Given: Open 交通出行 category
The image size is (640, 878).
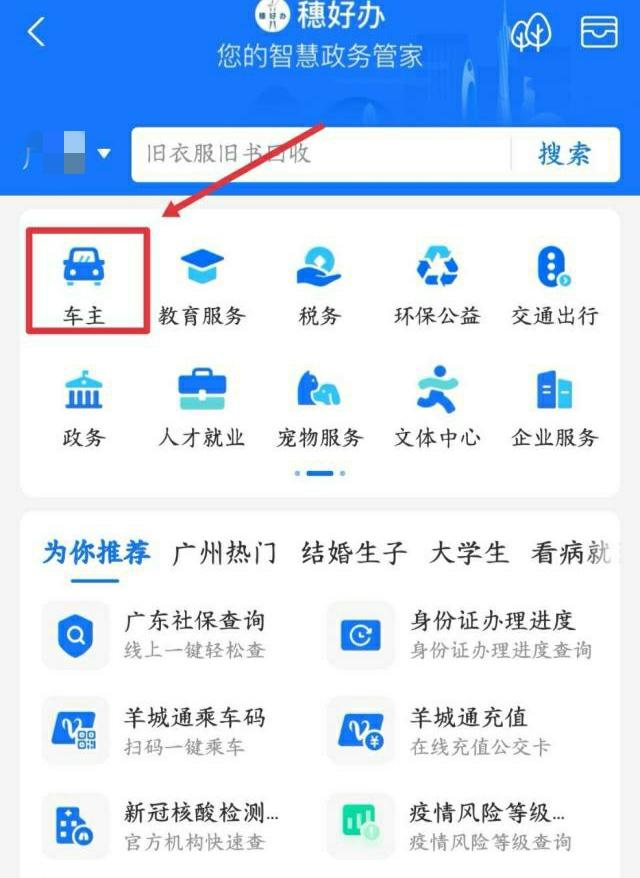Looking at the screenshot, I should pos(554,284).
